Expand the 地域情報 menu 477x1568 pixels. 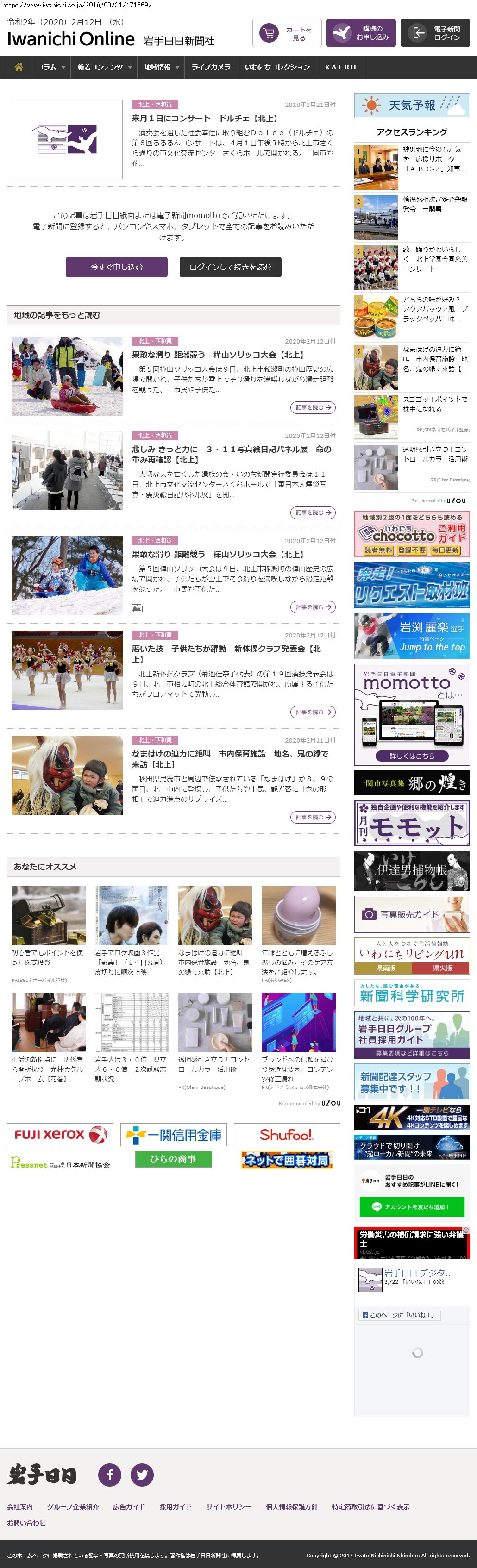(161, 67)
